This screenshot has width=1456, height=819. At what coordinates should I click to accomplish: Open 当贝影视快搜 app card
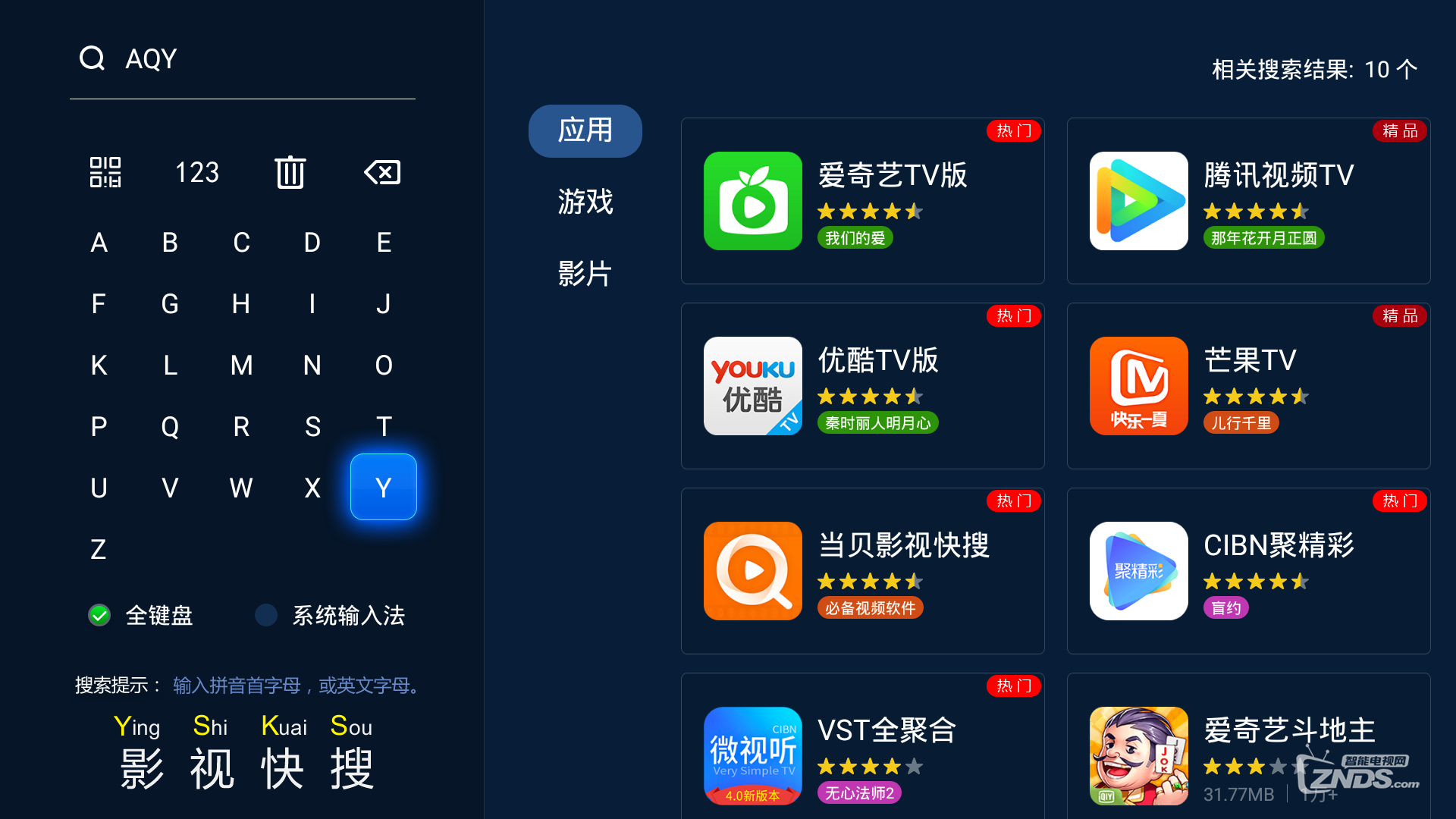(x=862, y=571)
